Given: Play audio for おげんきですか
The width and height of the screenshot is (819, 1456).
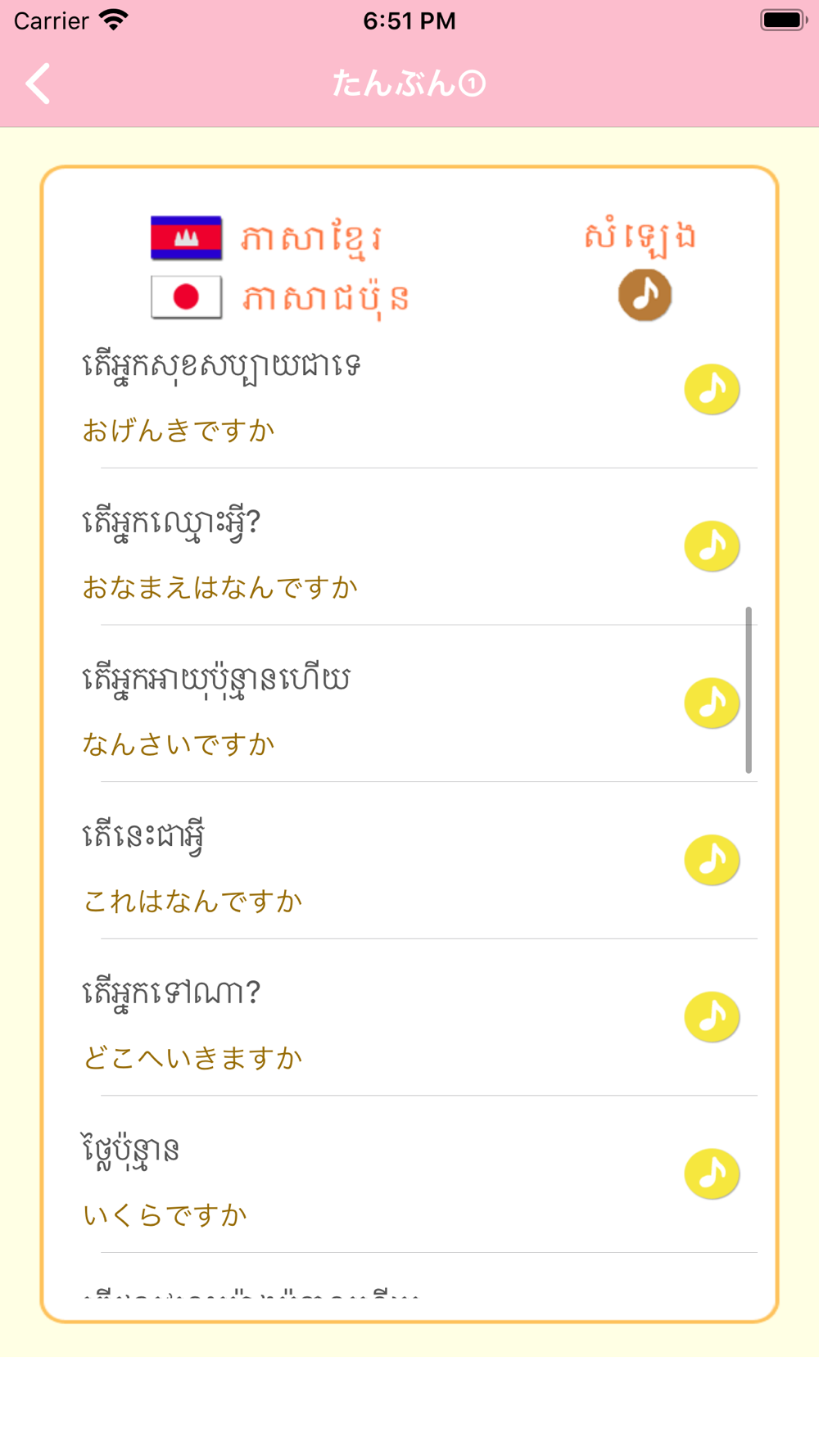Looking at the screenshot, I should pos(712,389).
